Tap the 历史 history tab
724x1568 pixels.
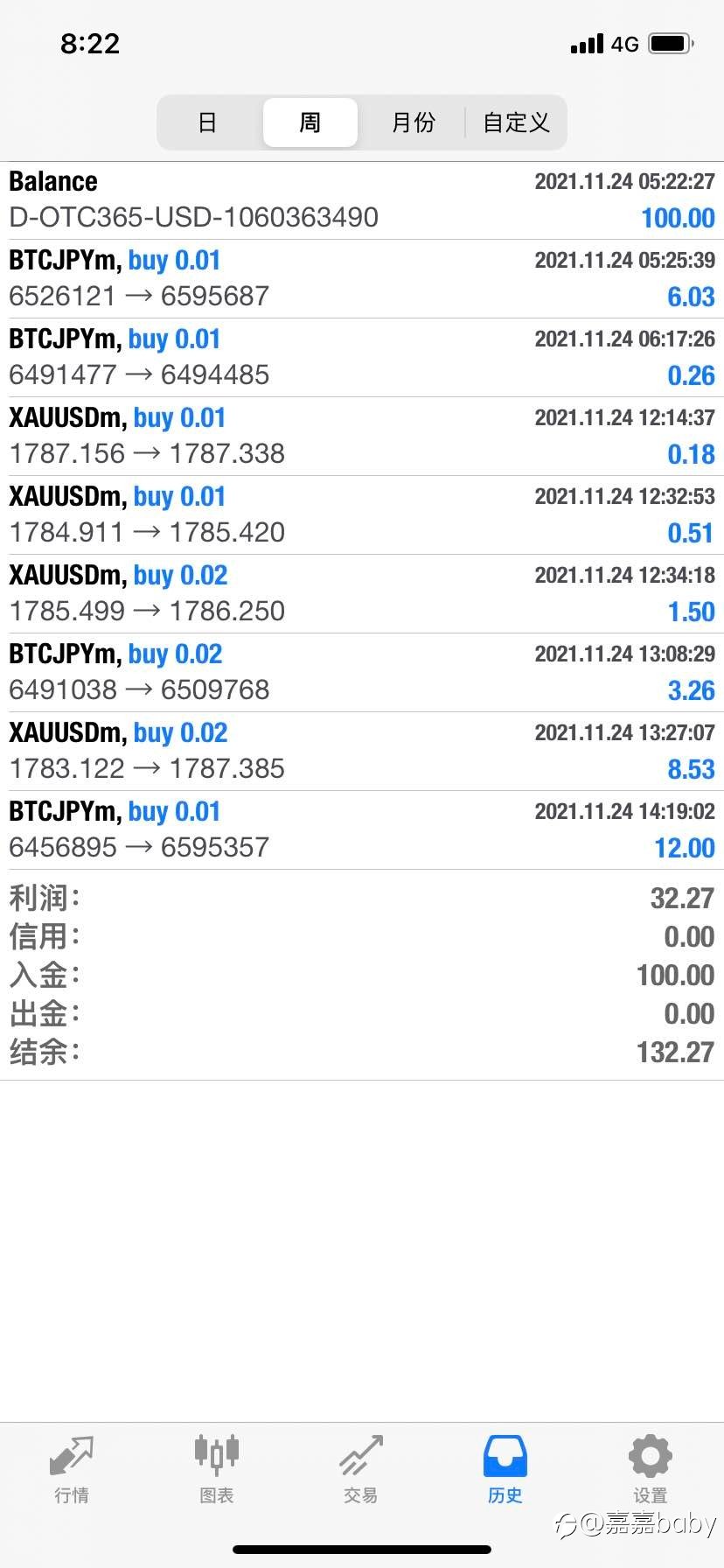[x=505, y=1470]
